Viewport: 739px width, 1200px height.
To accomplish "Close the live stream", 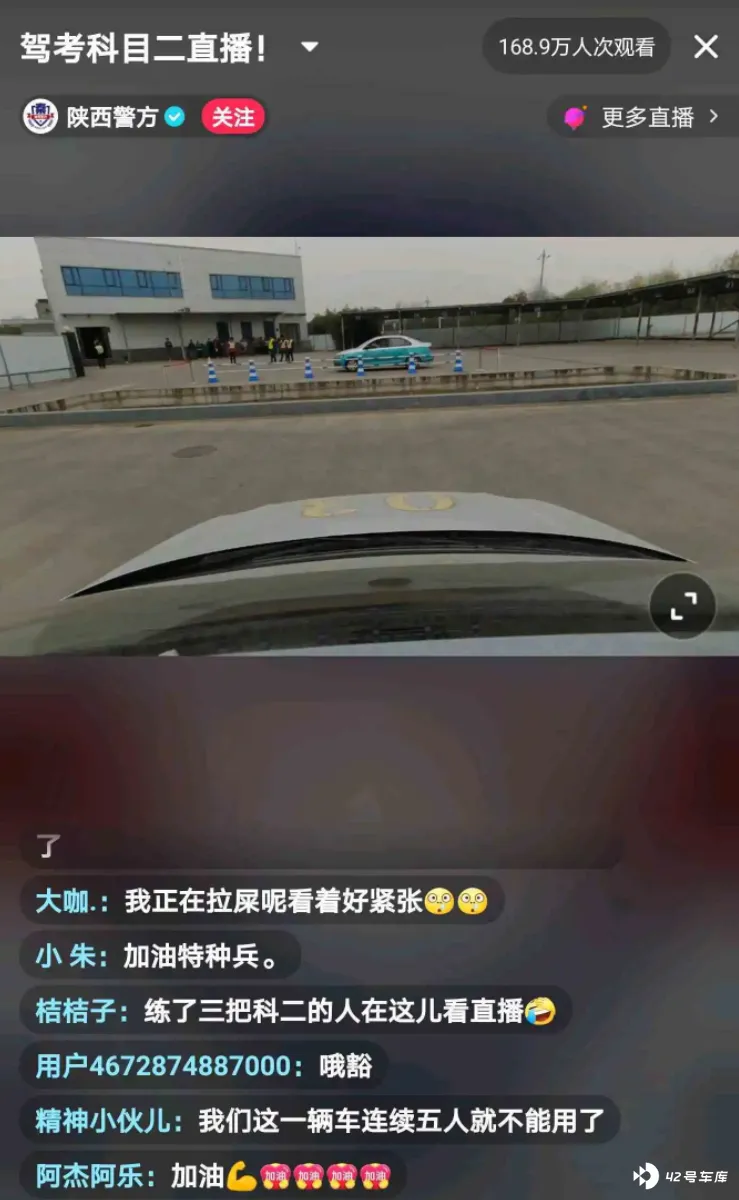I will point(706,46).
